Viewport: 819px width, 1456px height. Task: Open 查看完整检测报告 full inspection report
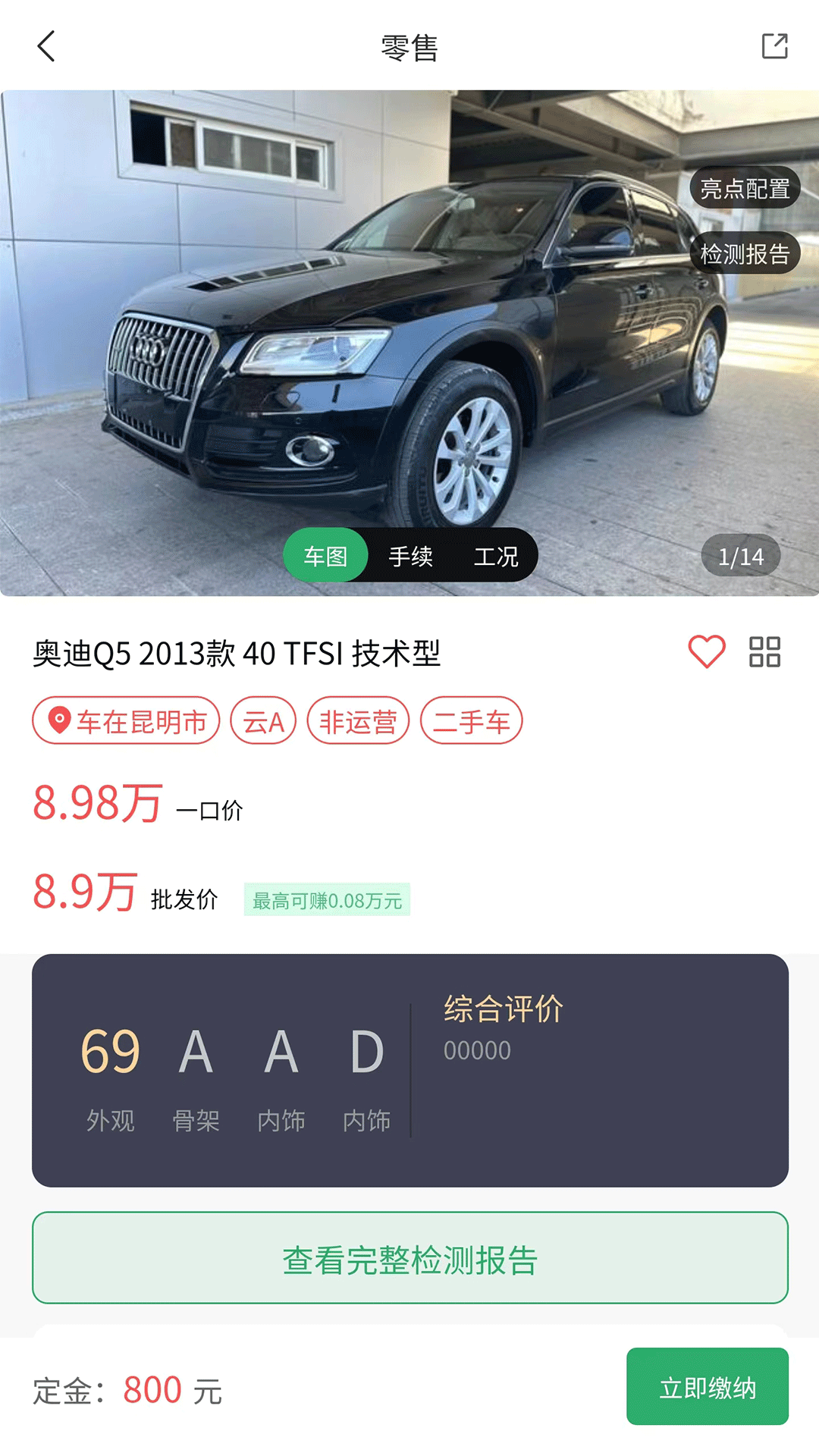point(409,1258)
